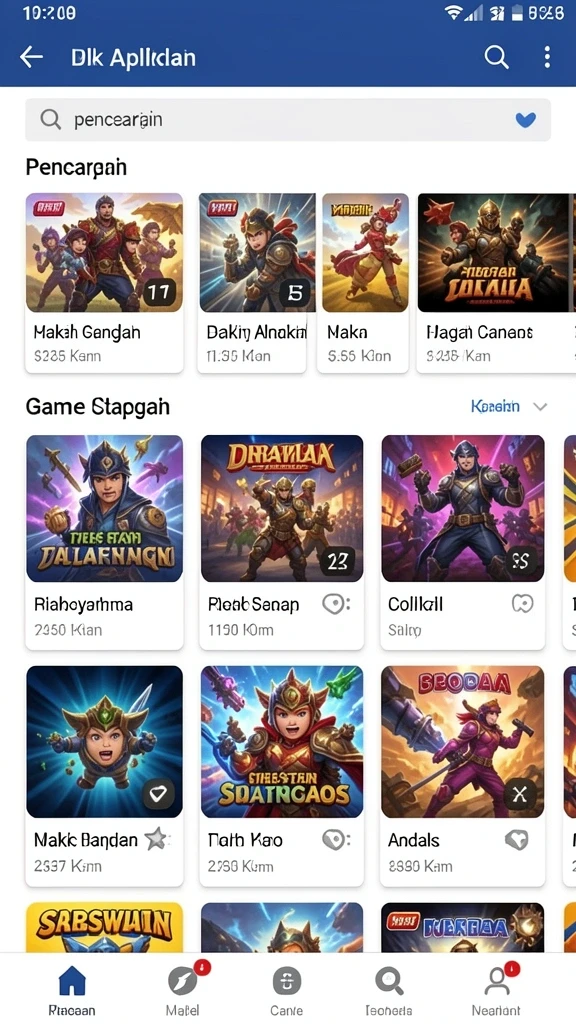Open the Hagan Canans game card
The width and height of the screenshot is (576, 1024).
(x=495, y=282)
